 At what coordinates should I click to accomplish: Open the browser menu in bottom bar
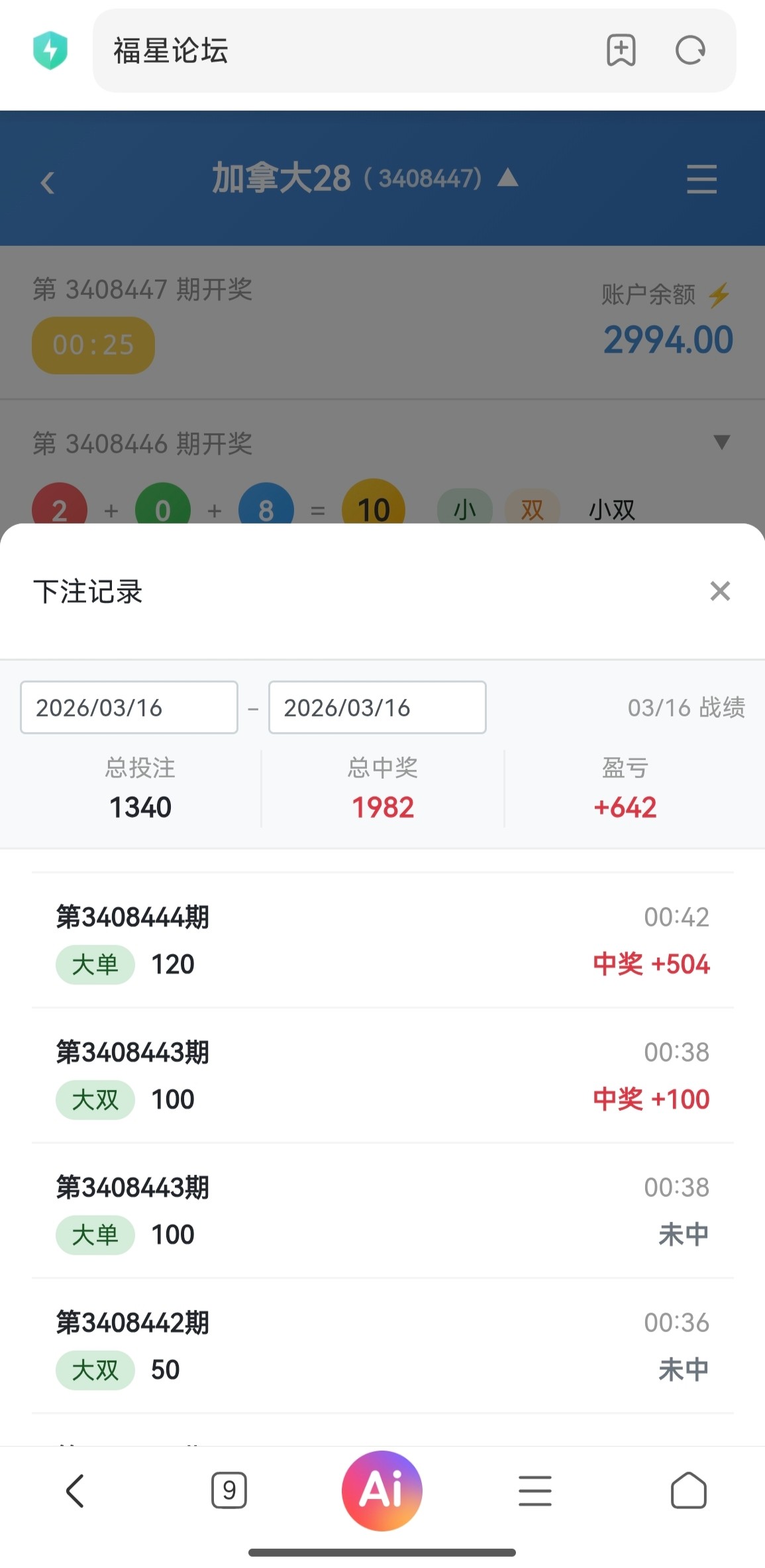[x=535, y=1490]
